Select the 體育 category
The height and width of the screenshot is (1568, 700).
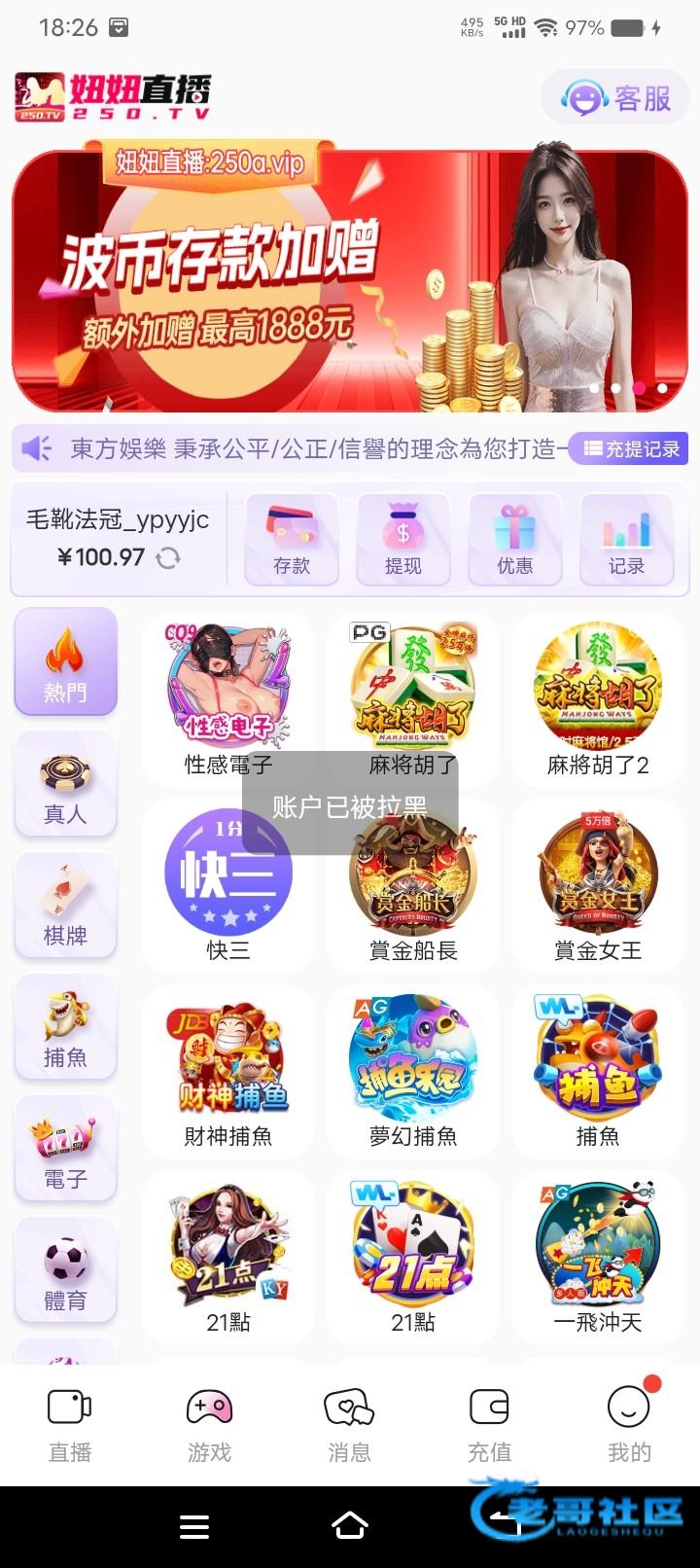coord(65,1271)
